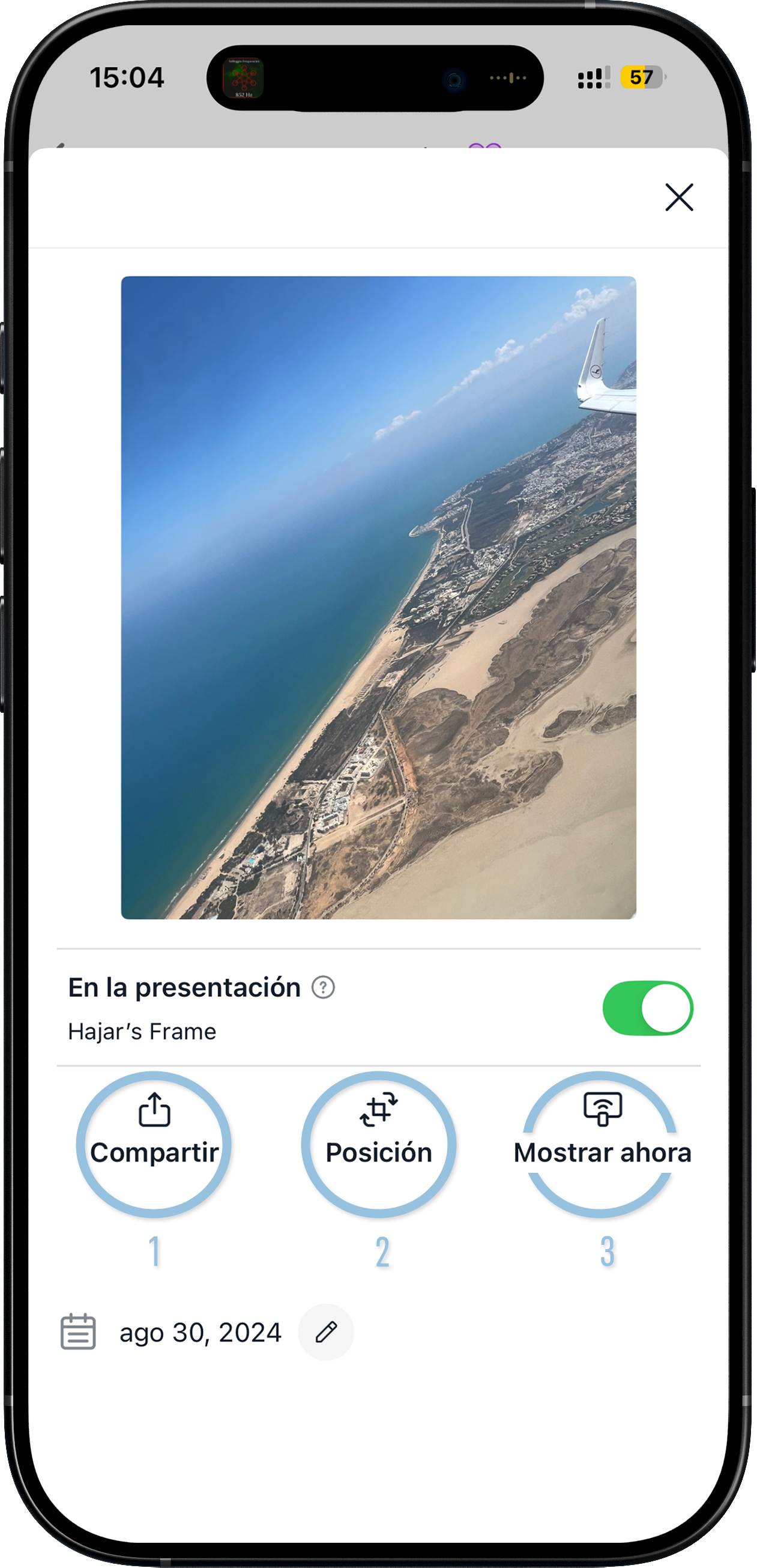Toggle off En la presentación for Hajar's Frame

coord(648,1008)
